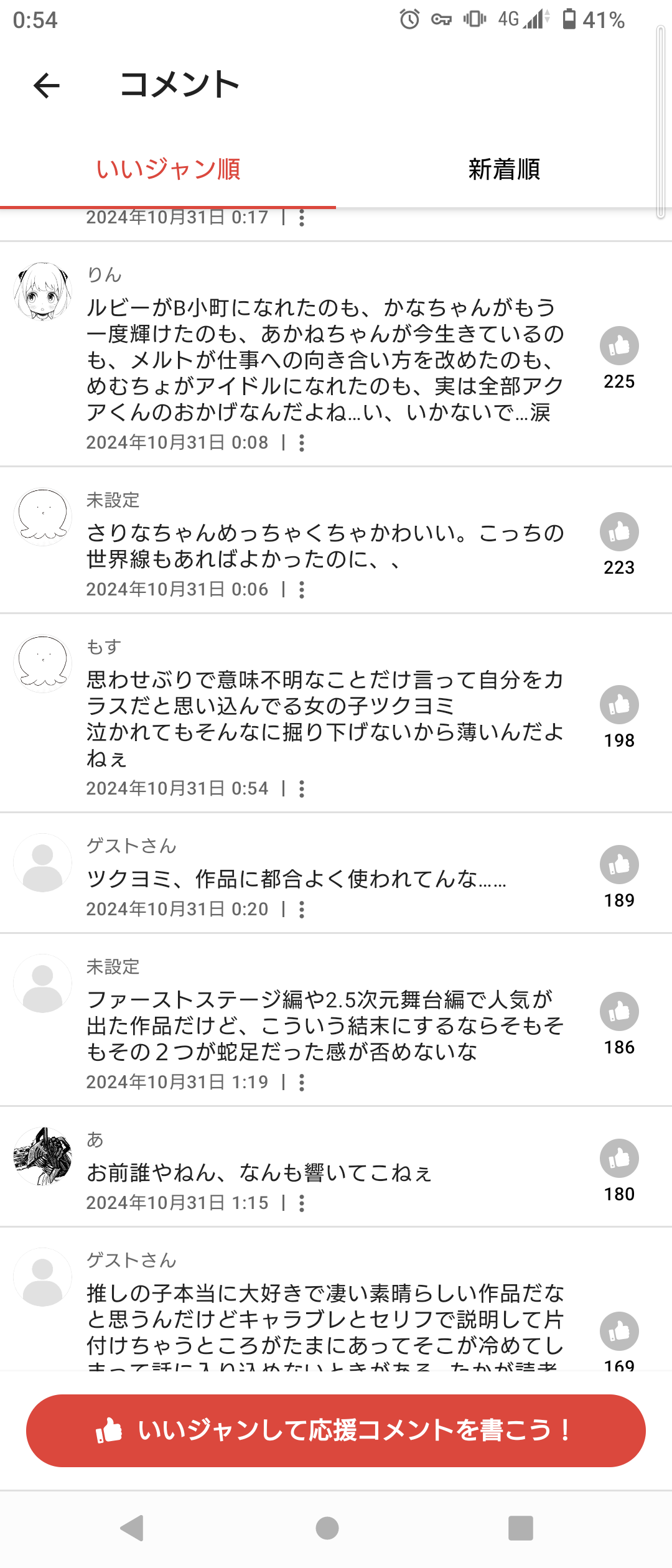
Task: Open options menu for あ's comment
Action: point(302,1203)
